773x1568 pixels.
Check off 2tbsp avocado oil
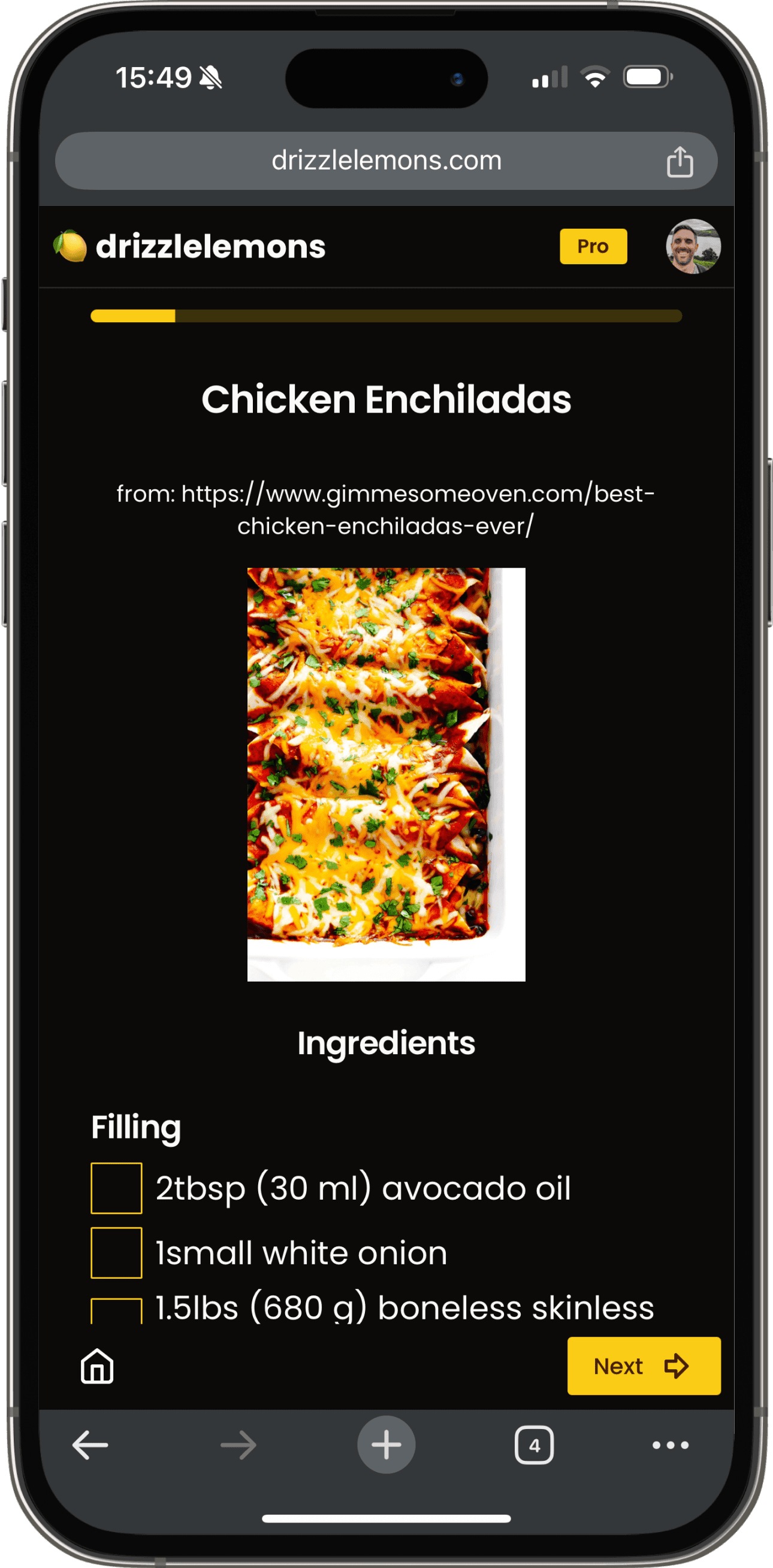coord(116,1188)
